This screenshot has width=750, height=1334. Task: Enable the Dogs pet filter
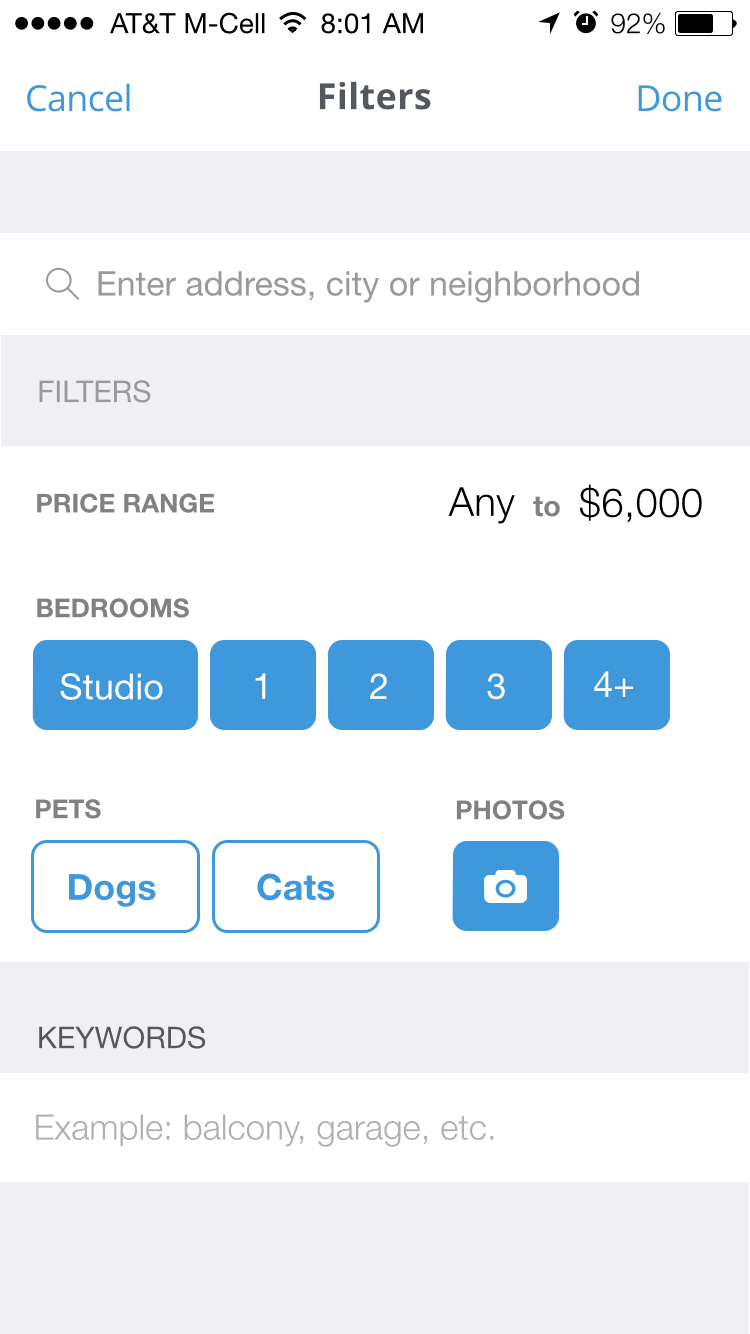point(115,886)
